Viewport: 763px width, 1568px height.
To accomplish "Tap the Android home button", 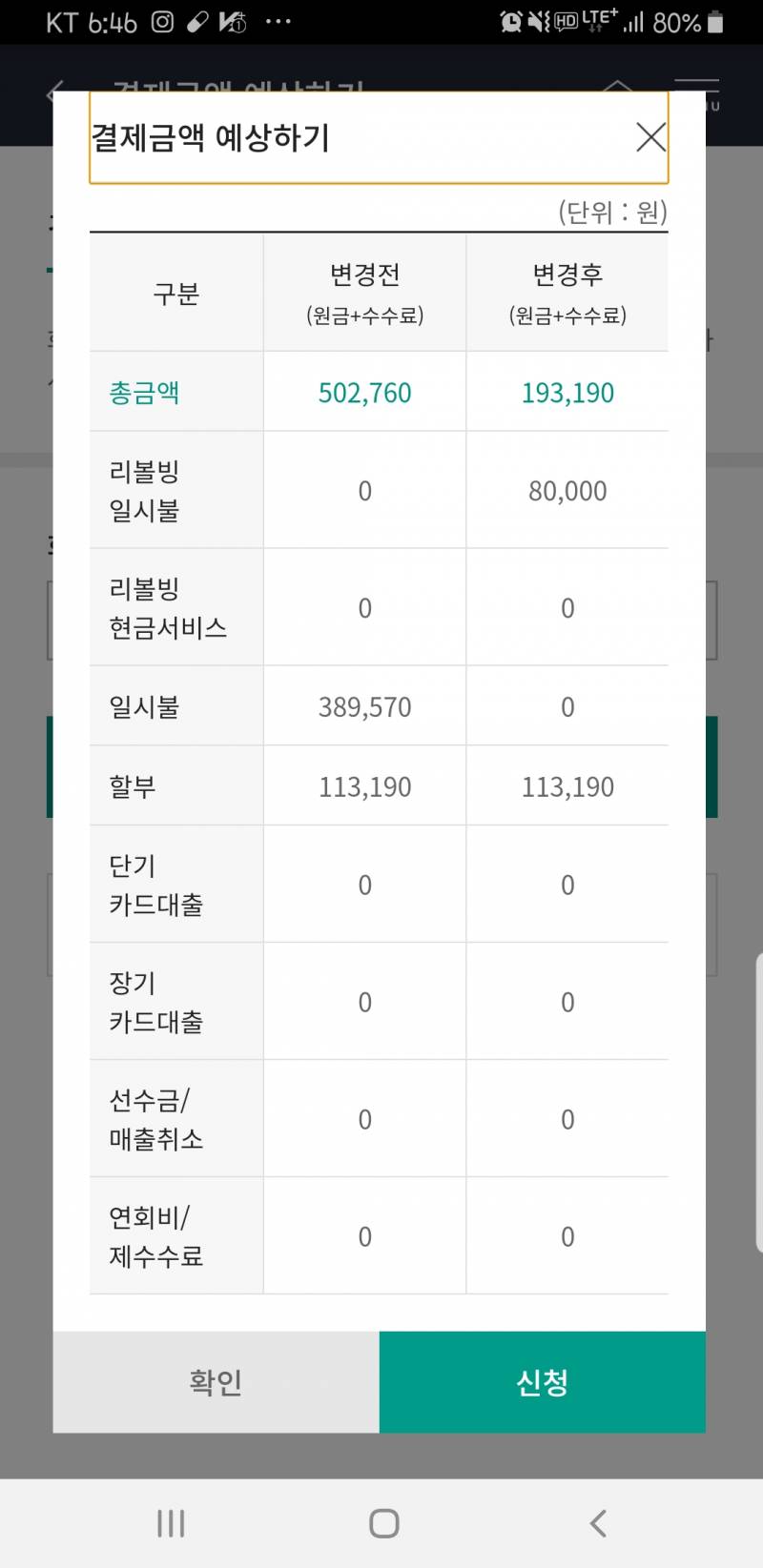I will pos(381,1522).
